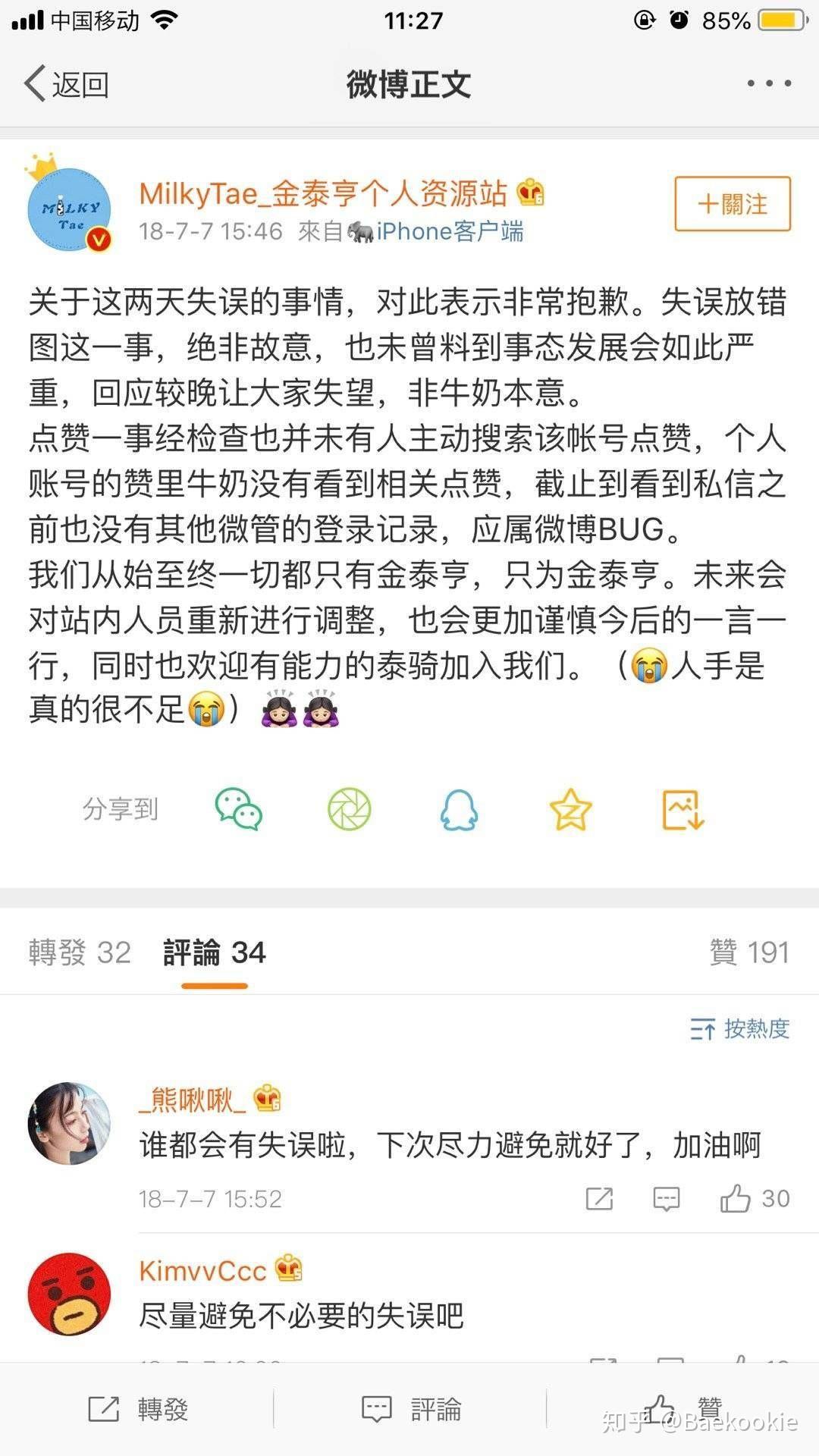Follow MilkyTae with the +關注 button
Screen dimensions: 819x1456
pos(733,204)
